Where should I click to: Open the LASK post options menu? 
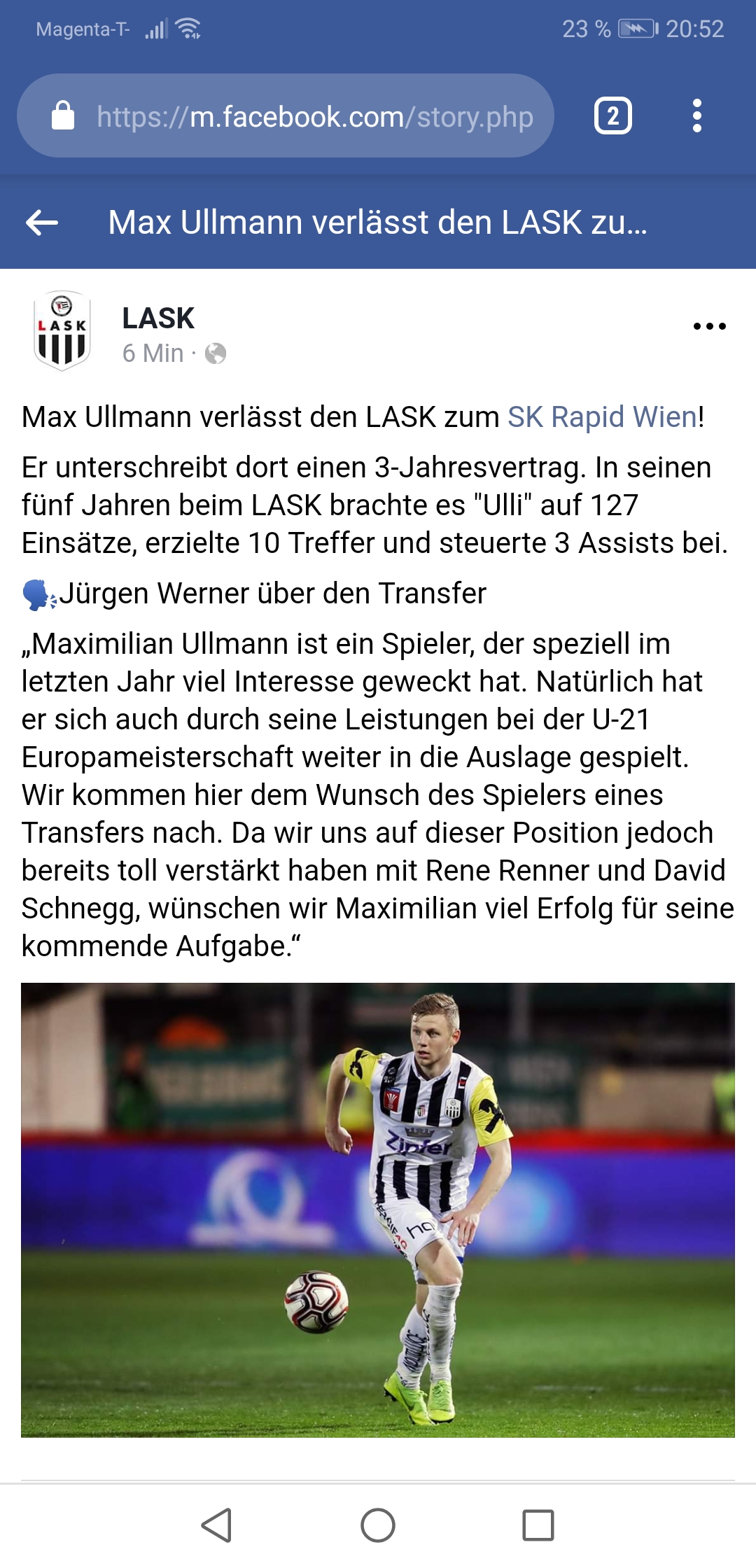pos(709,326)
